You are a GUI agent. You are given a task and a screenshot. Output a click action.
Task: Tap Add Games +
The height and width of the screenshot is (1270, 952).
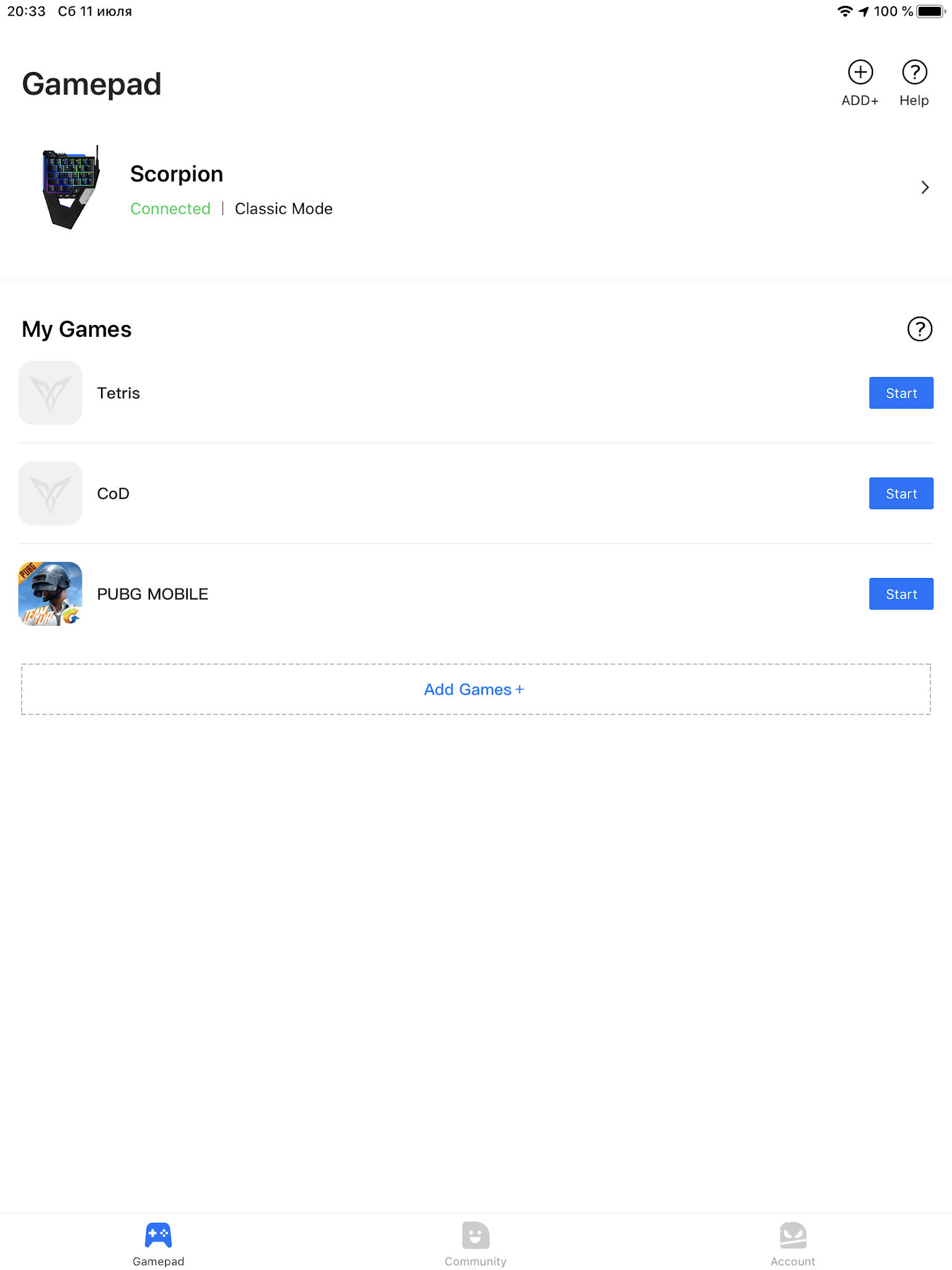pos(476,689)
